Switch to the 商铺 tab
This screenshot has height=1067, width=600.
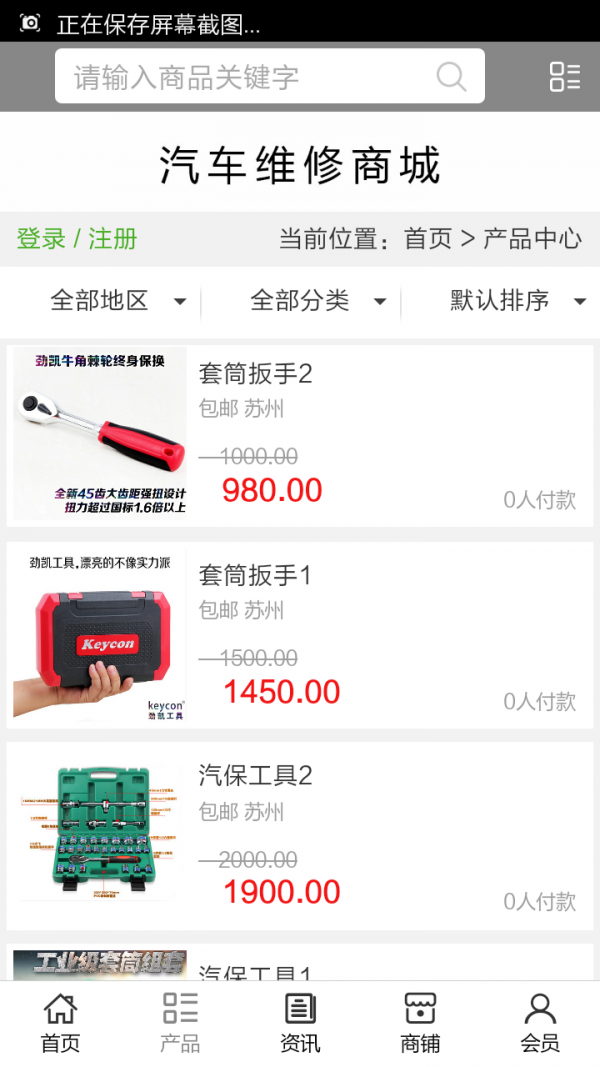point(420,1023)
